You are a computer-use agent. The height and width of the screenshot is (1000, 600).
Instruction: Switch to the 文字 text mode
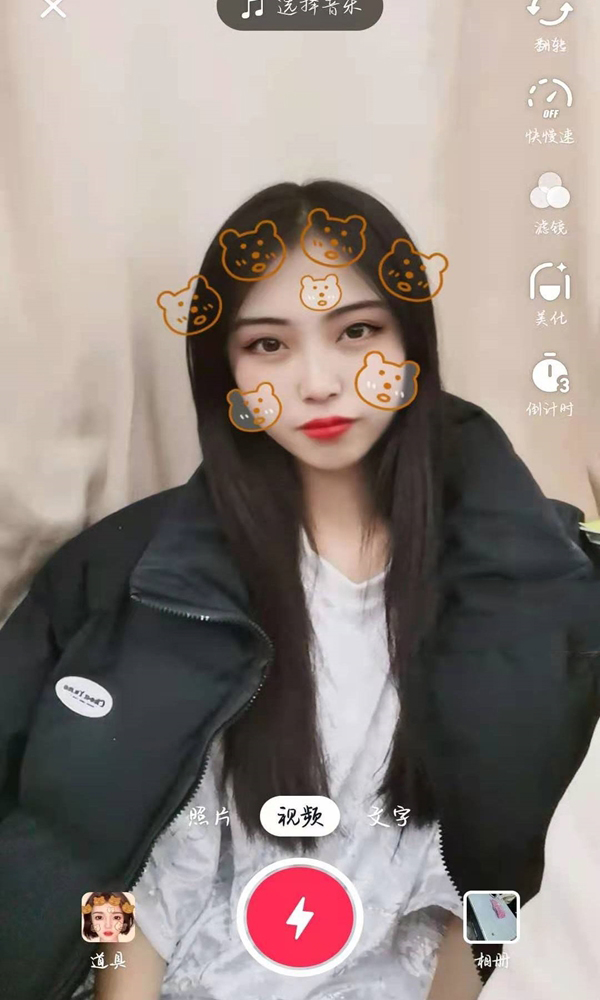[389, 816]
